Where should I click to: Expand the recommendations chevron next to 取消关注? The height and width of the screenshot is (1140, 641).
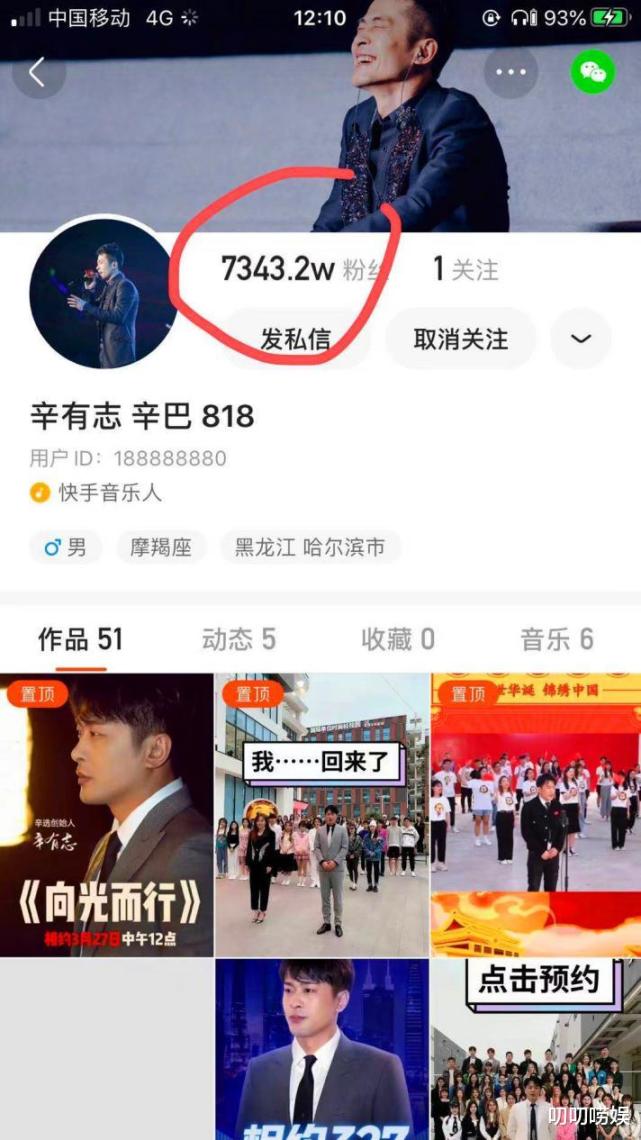[x=581, y=339]
